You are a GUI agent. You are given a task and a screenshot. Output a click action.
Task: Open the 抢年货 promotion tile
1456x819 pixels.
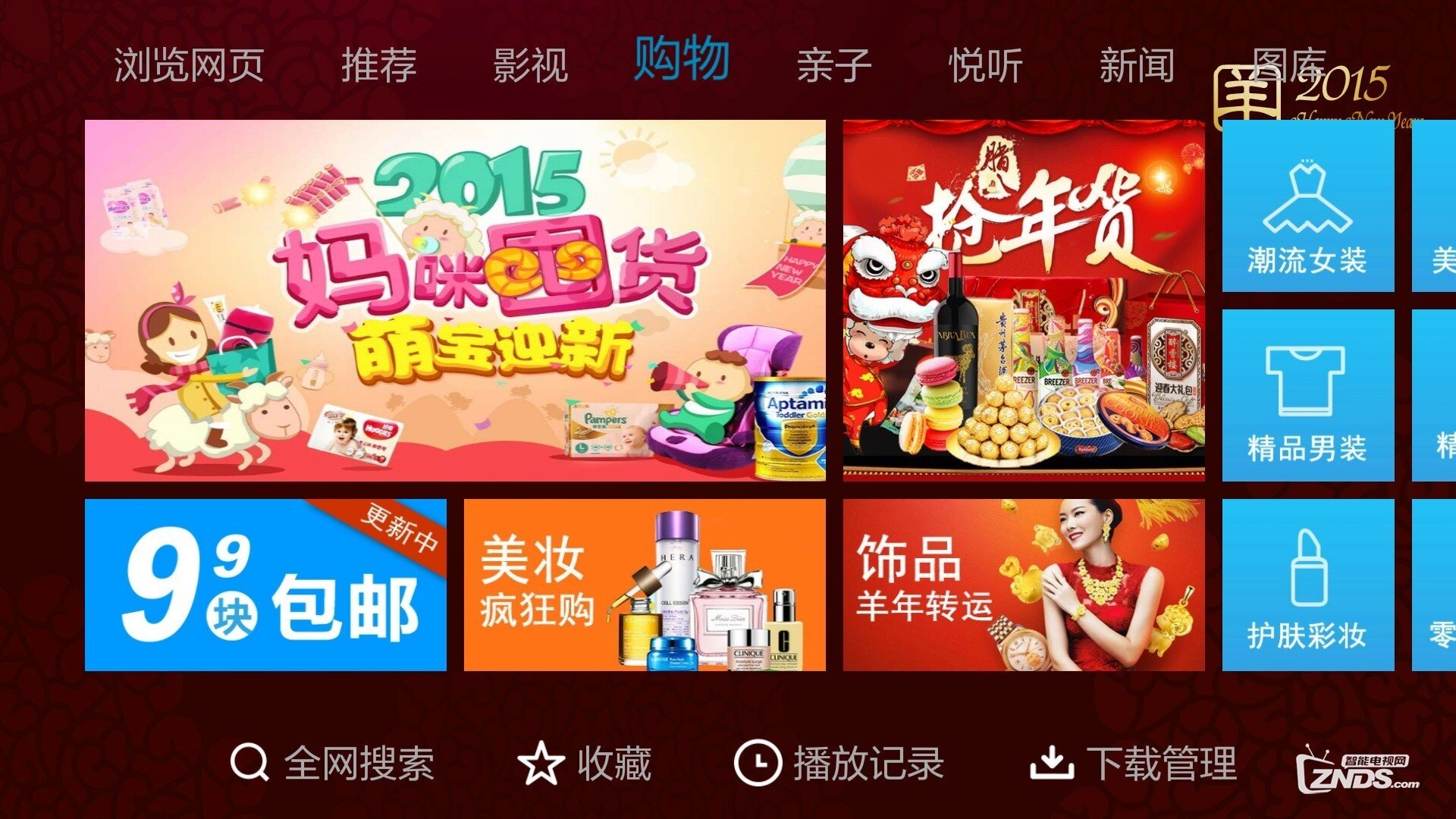point(1024,300)
